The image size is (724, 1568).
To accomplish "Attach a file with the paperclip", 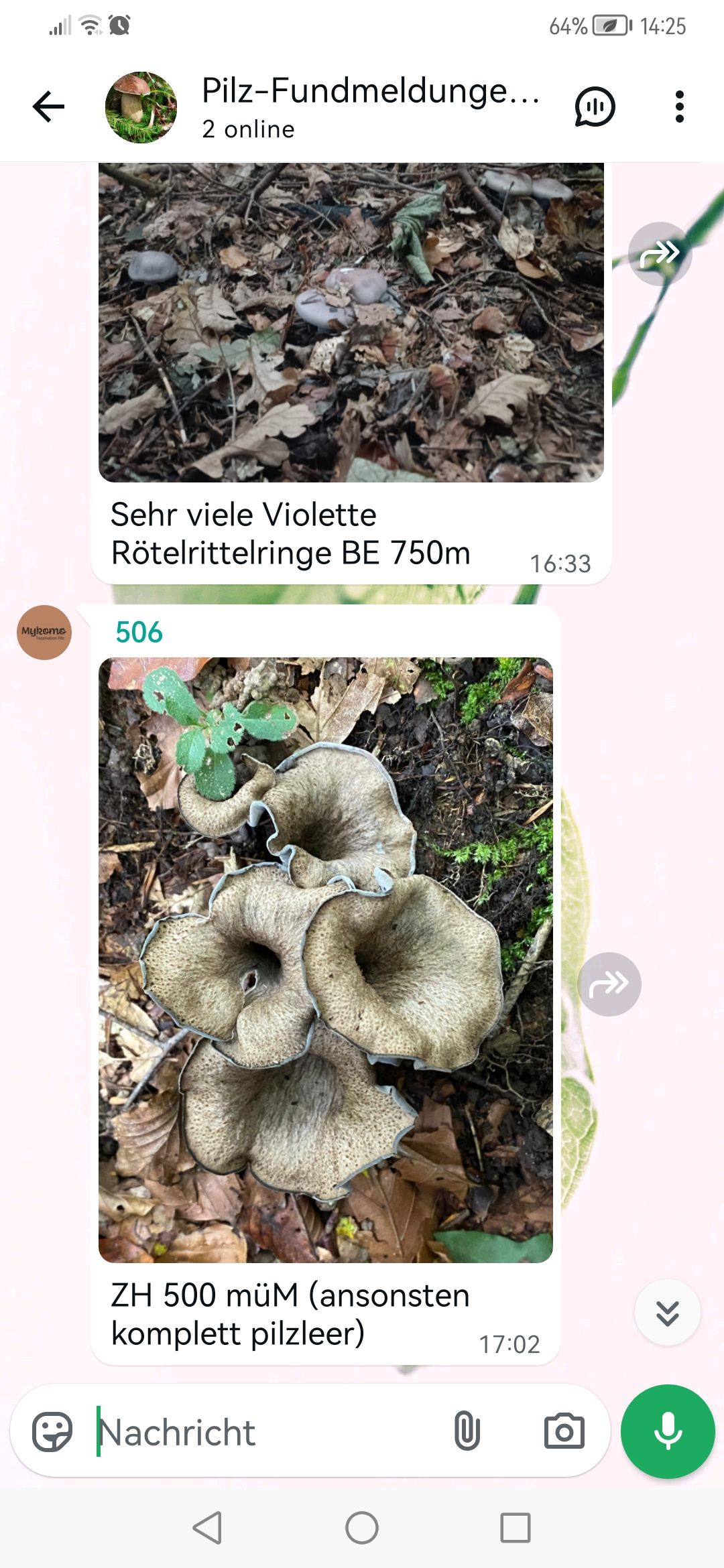I will click(467, 1432).
